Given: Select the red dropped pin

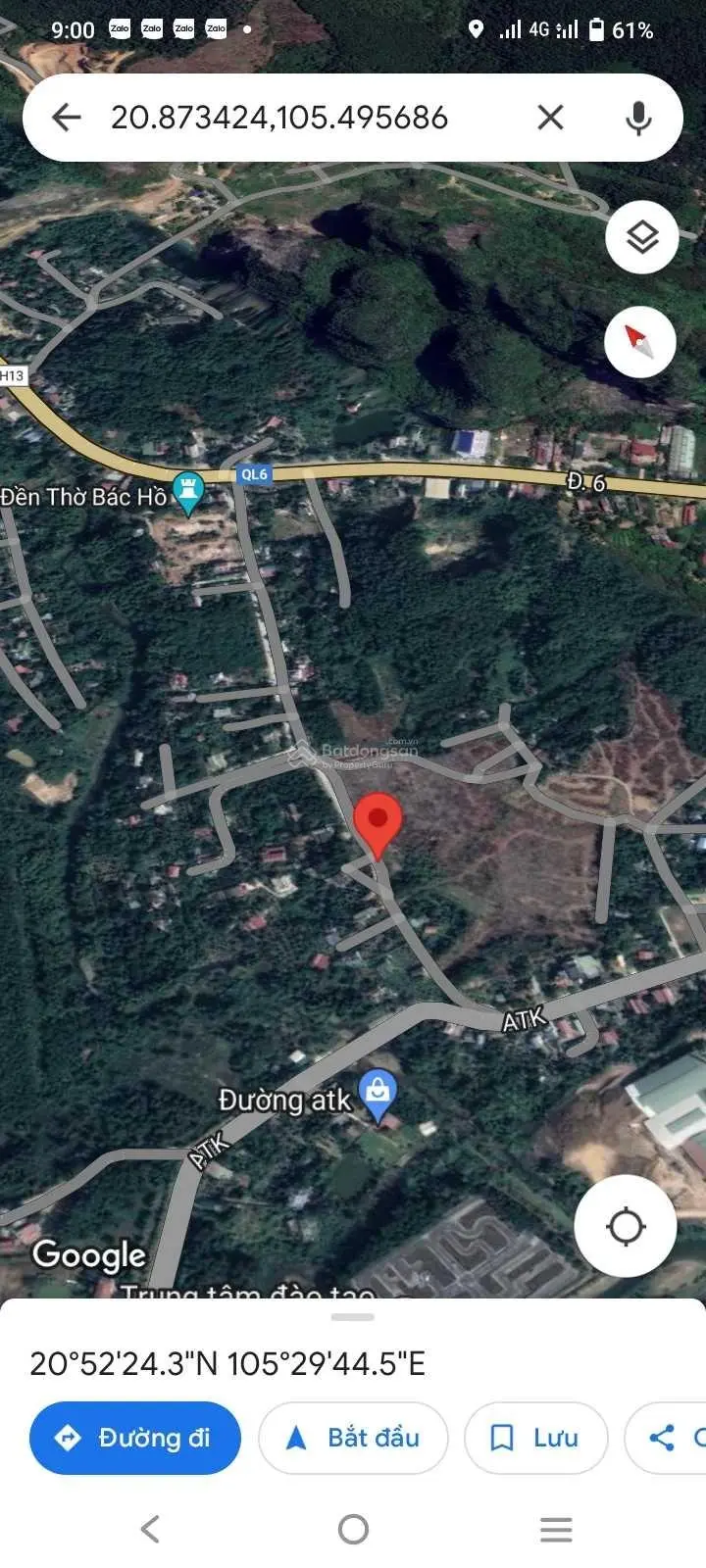Looking at the screenshot, I should (378, 823).
